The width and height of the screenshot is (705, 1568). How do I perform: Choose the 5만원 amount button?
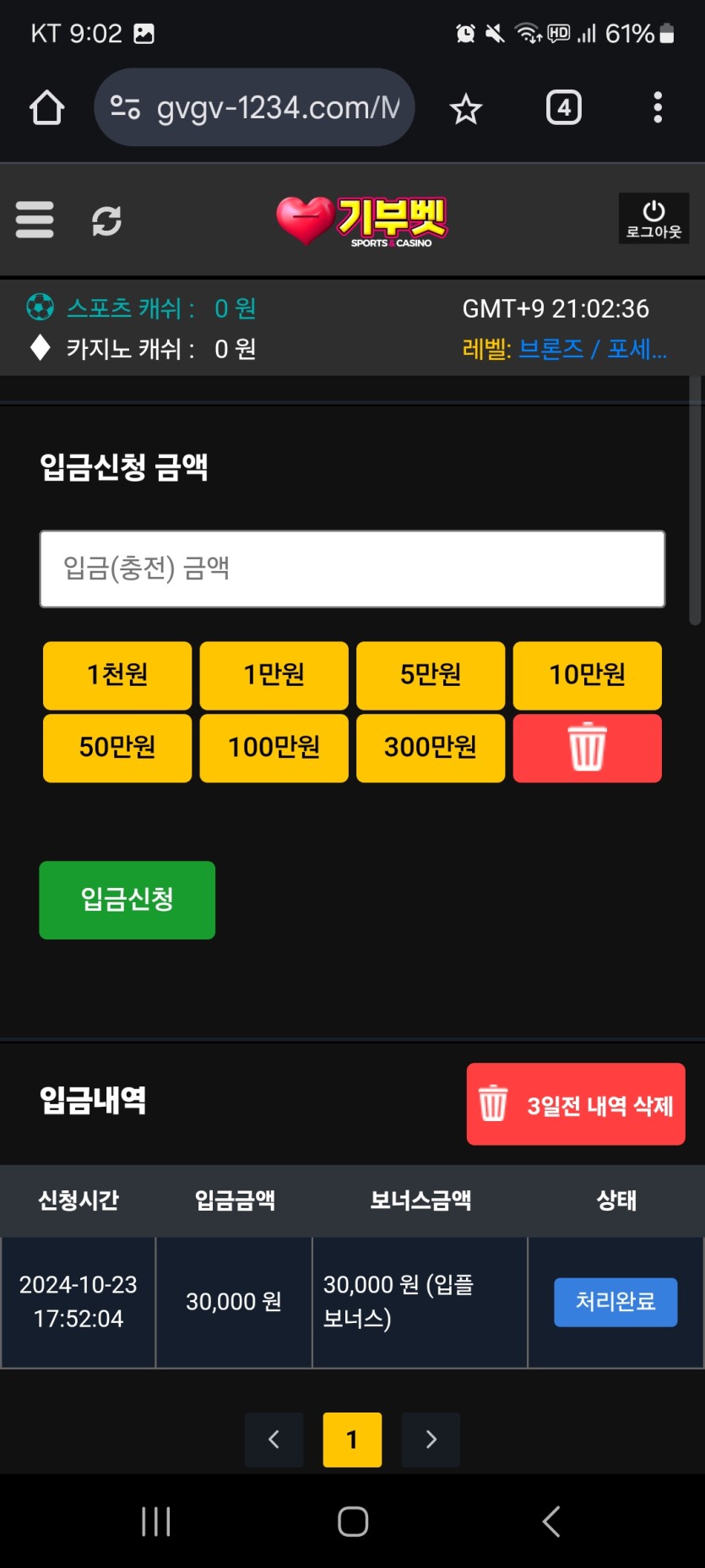pos(431,675)
